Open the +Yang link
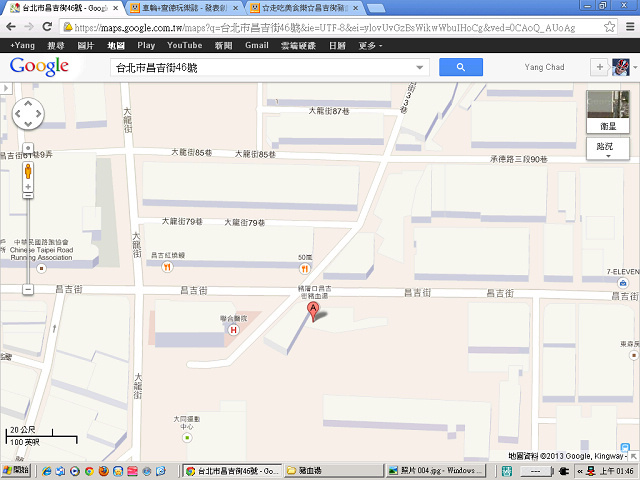The height and width of the screenshot is (480, 640). coord(21,45)
